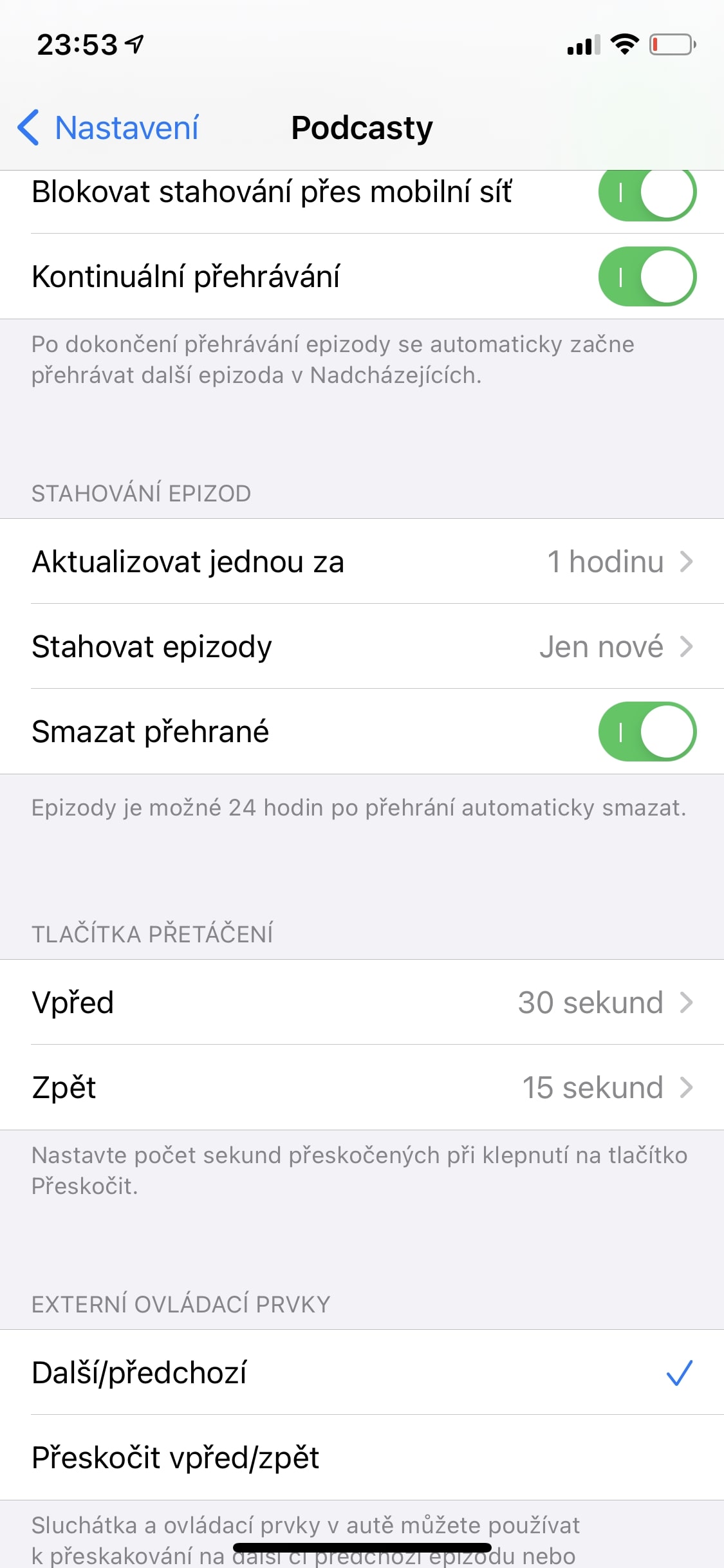This screenshot has width=724, height=1568.
Task: Open Aktualizovat jednou za setting
Action: (x=362, y=561)
